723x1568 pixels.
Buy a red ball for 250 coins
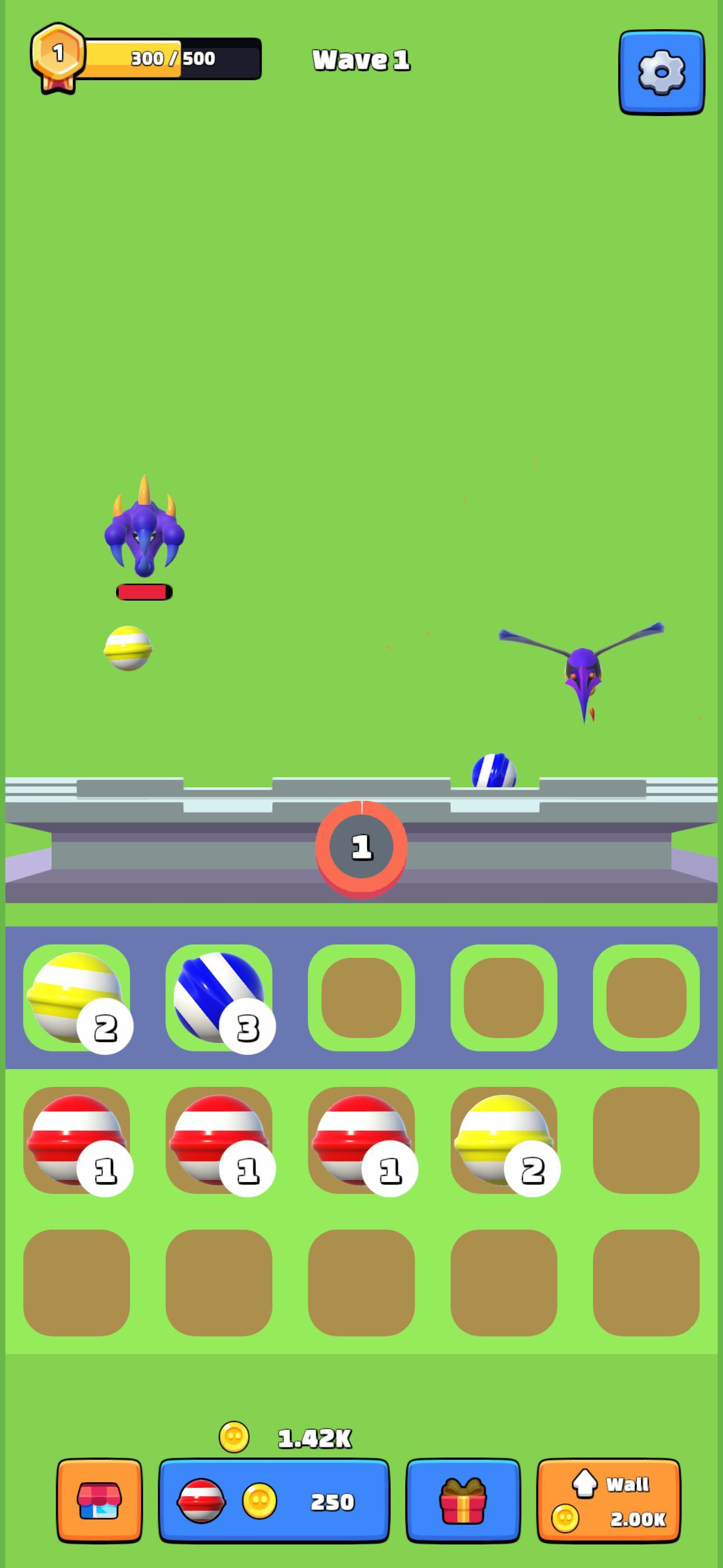[x=274, y=1501]
